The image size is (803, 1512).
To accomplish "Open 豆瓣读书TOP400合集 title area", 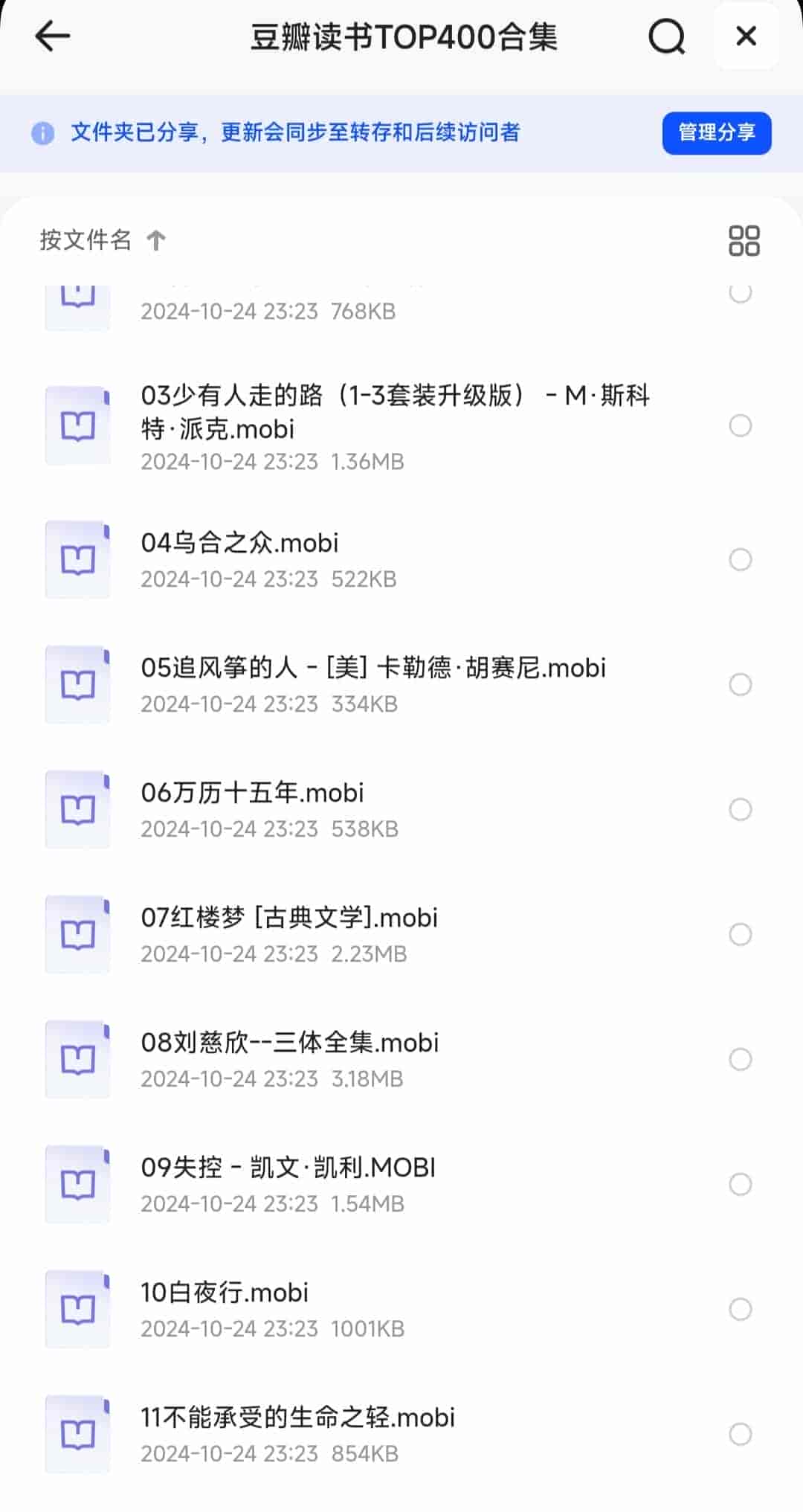I will (x=401, y=36).
